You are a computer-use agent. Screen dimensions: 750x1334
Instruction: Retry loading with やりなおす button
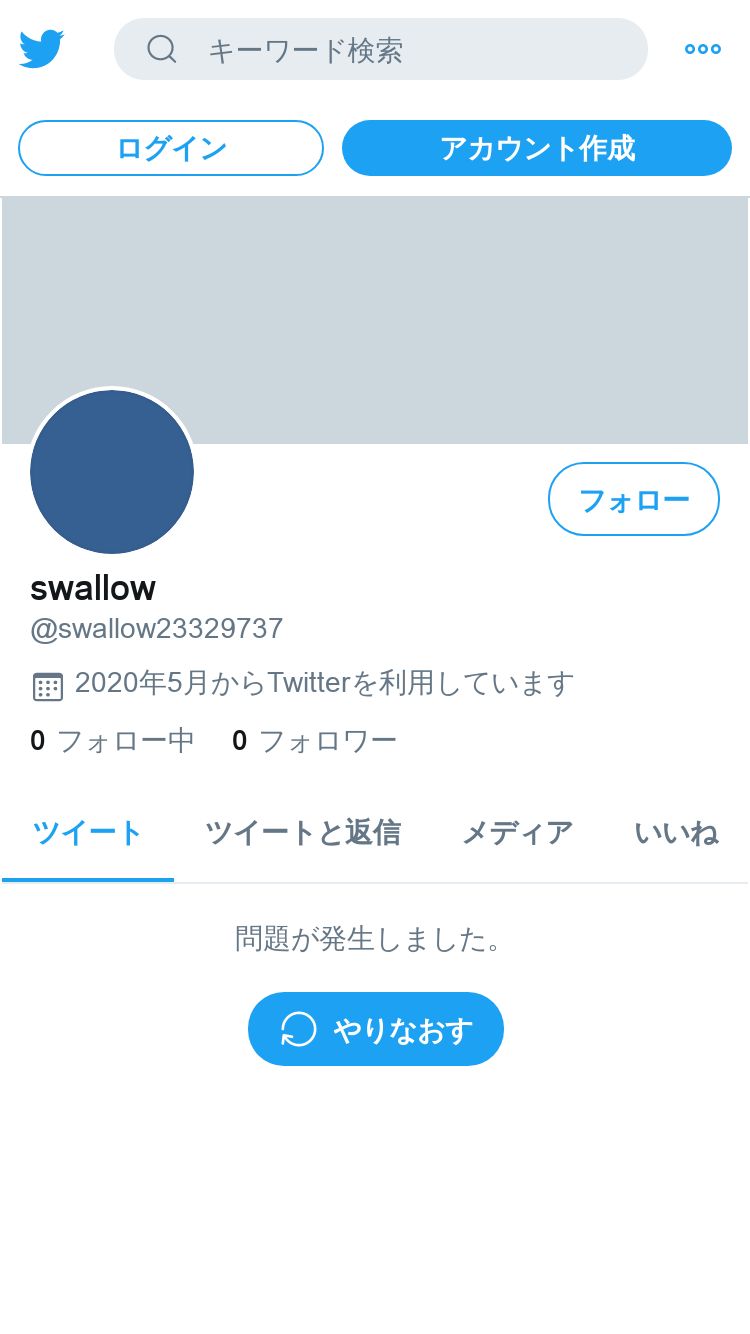376,1029
